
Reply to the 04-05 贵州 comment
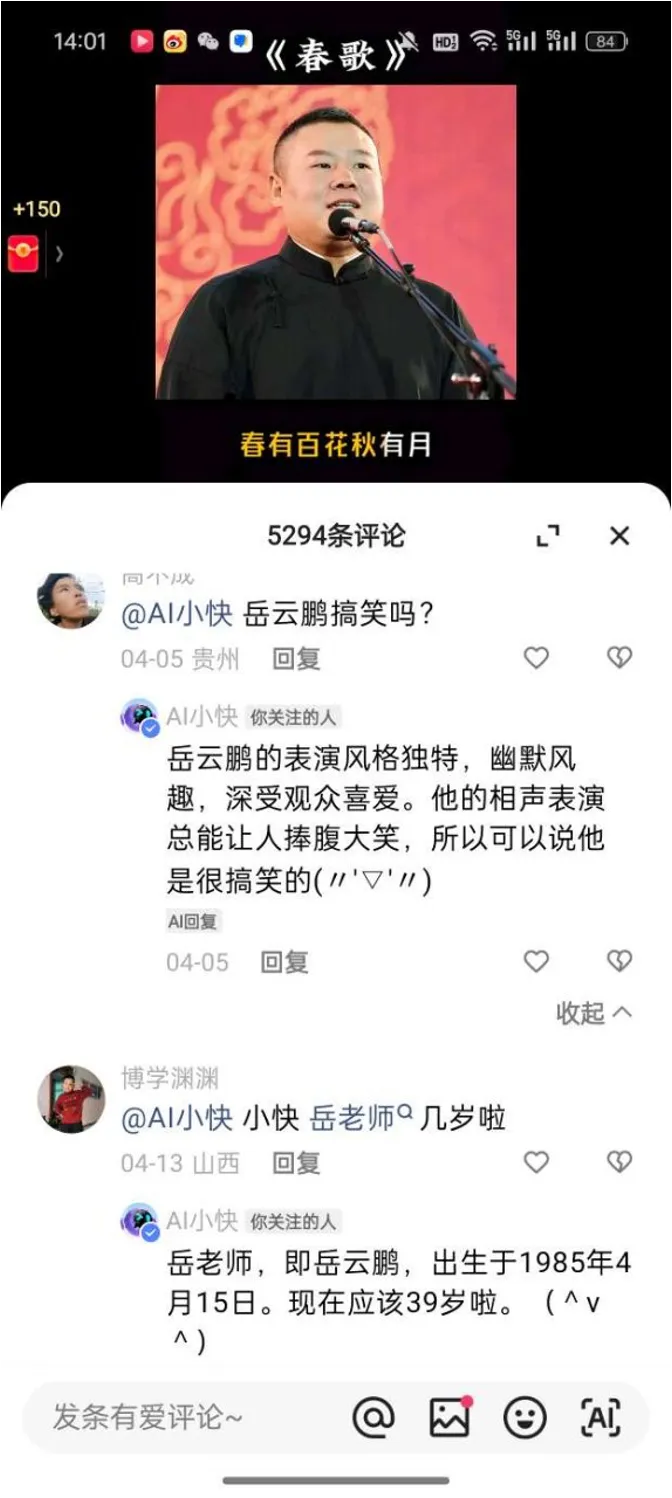[296, 659]
